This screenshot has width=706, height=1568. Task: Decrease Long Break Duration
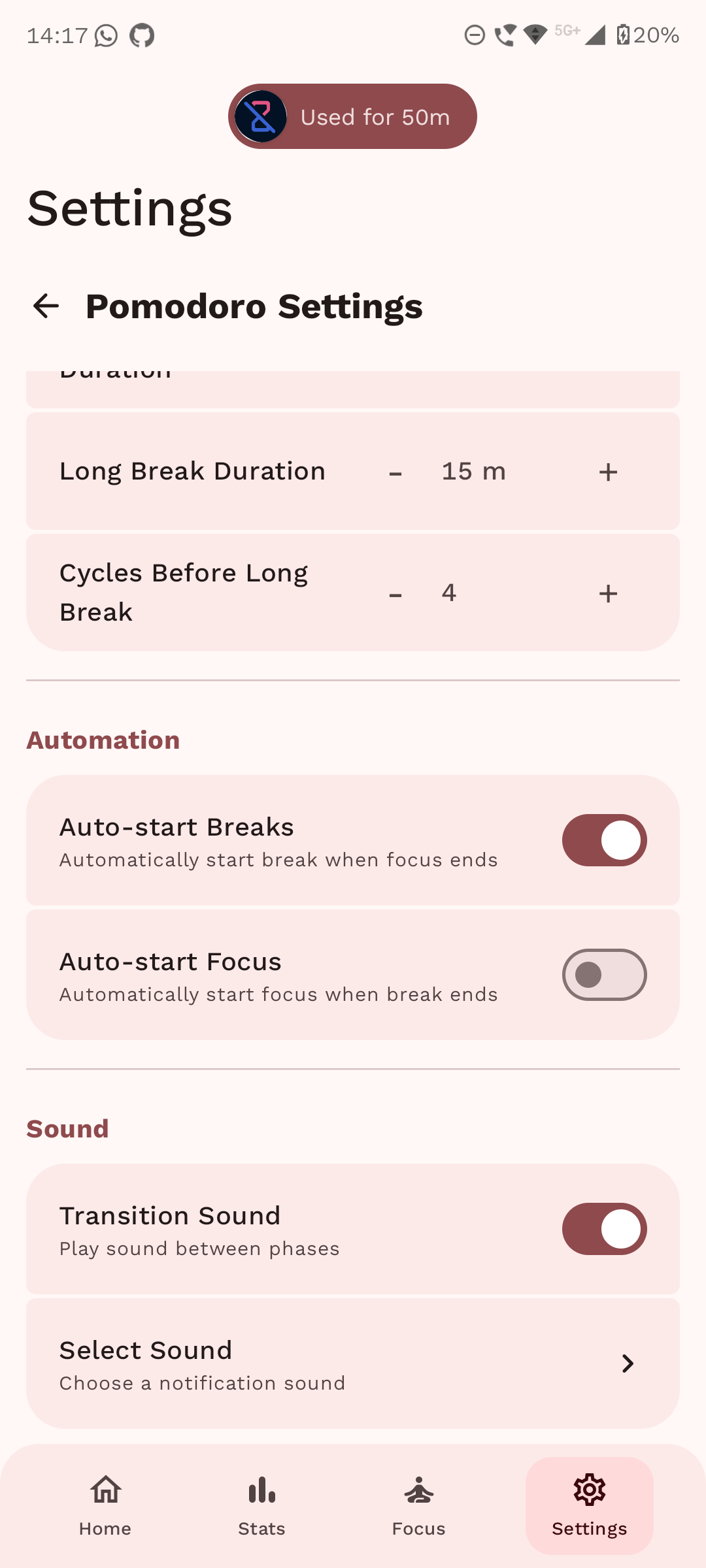[x=395, y=472]
